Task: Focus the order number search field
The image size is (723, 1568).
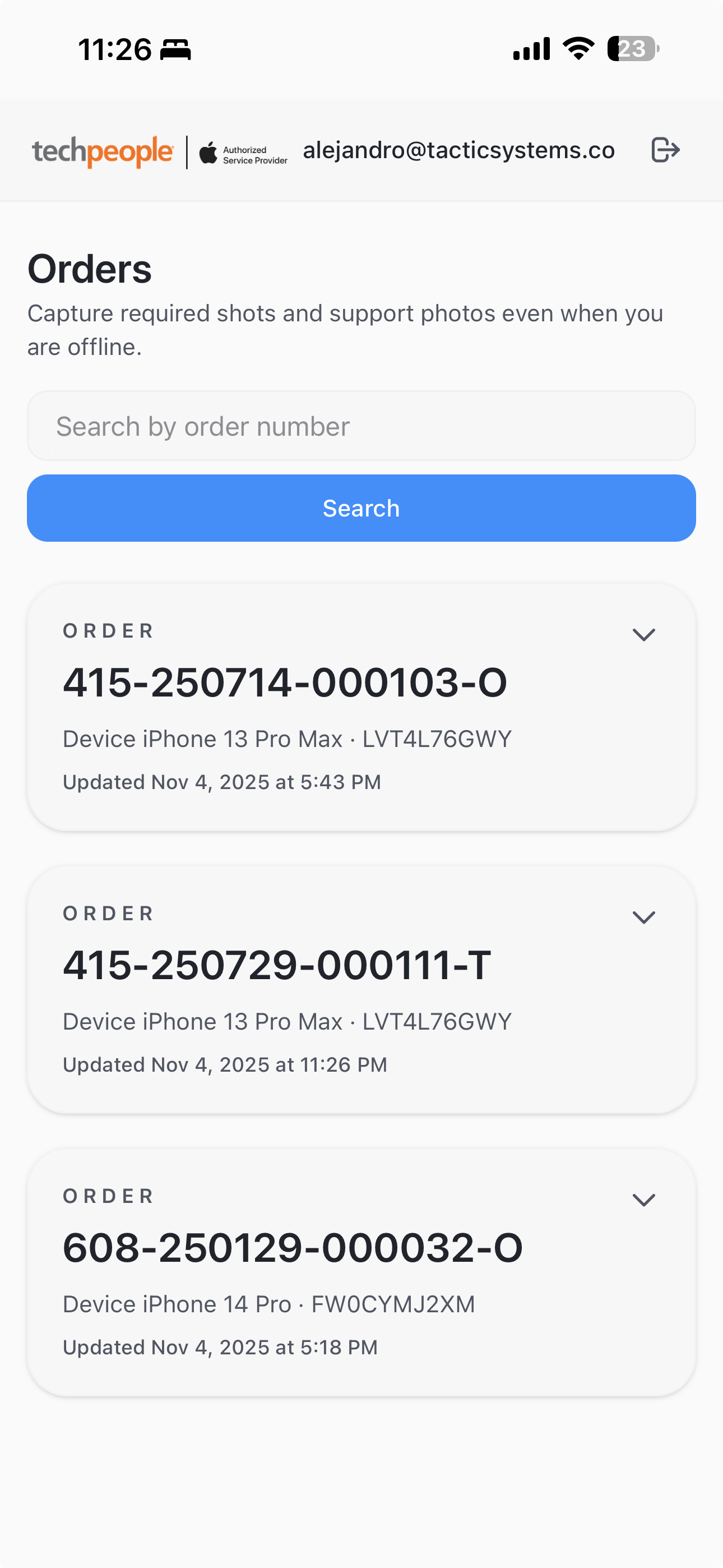Action: click(361, 426)
